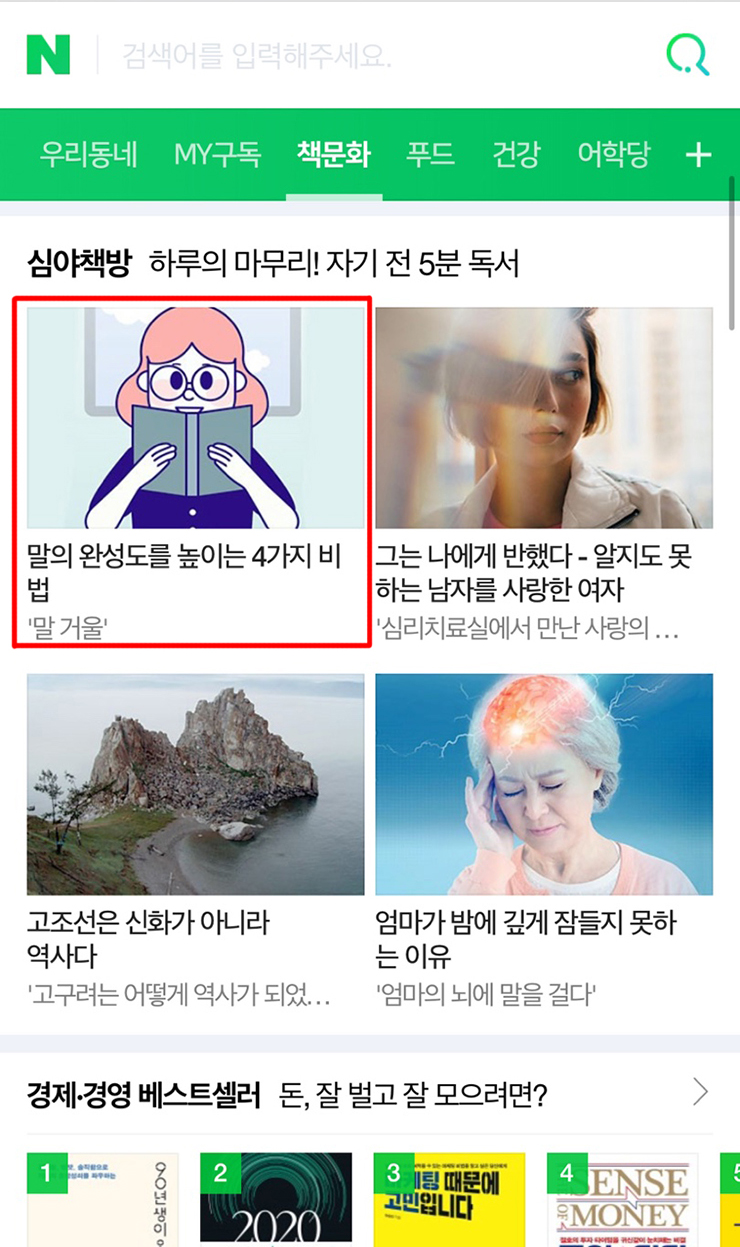Switch to the 어학당 tab
This screenshot has height=1247, width=740.
point(613,155)
